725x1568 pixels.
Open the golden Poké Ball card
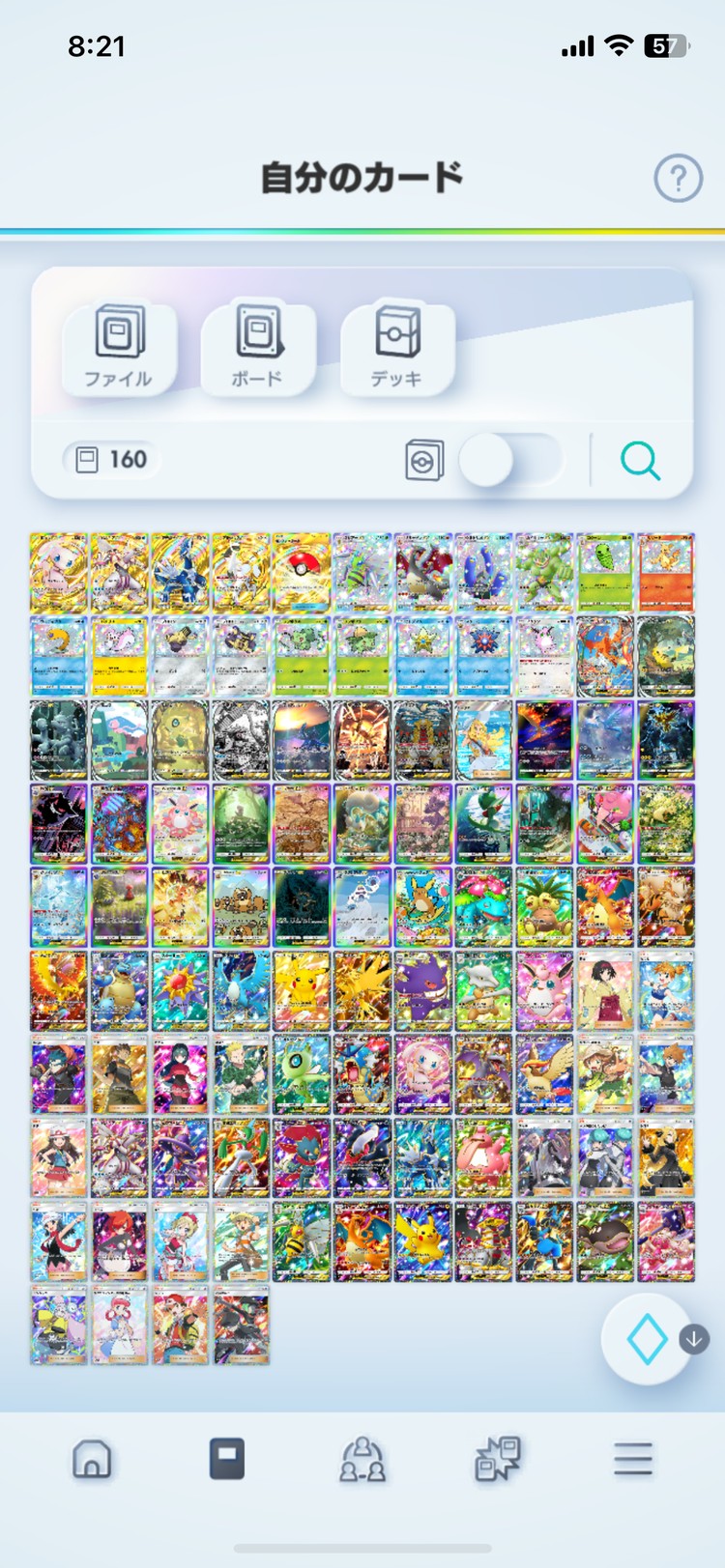coord(302,573)
